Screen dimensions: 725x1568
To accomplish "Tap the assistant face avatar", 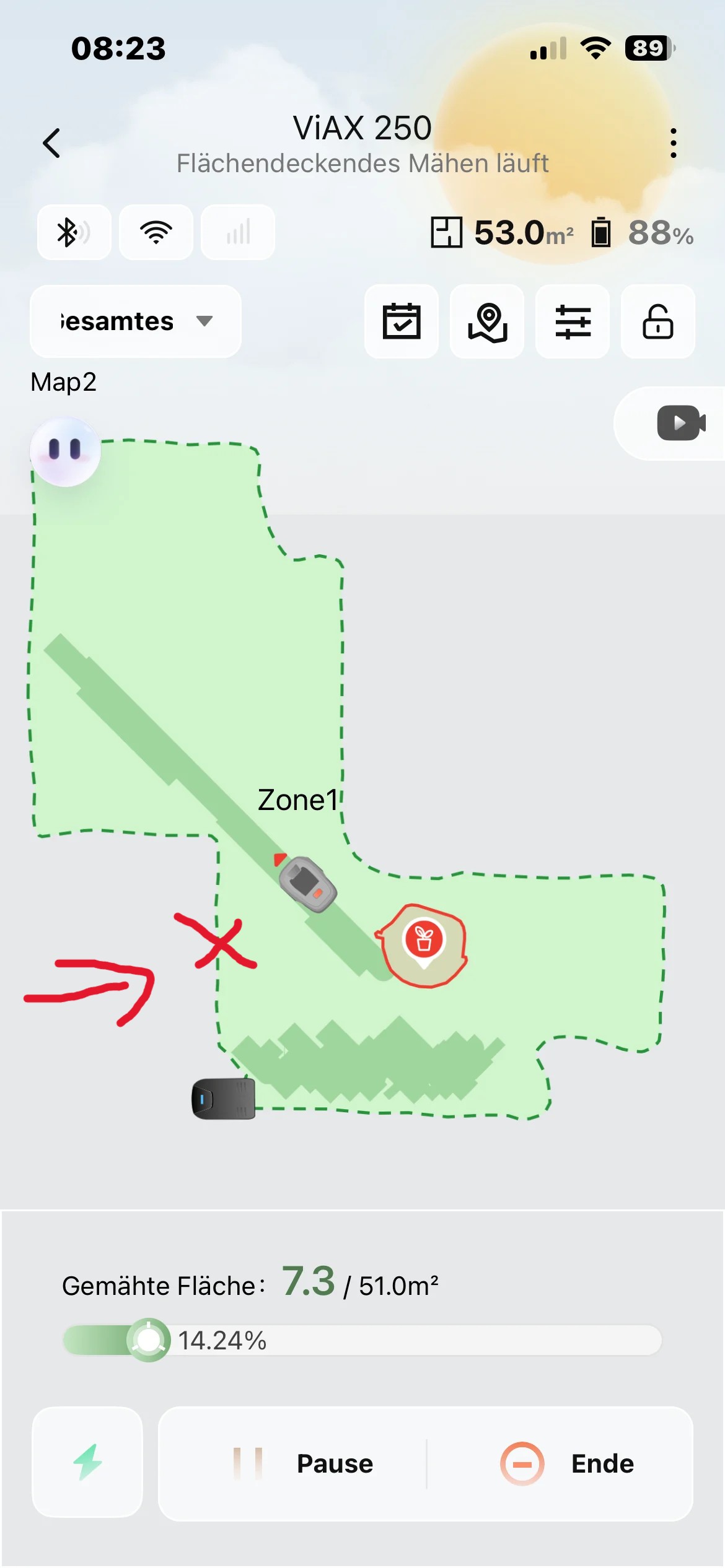I will [x=65, y=451].
